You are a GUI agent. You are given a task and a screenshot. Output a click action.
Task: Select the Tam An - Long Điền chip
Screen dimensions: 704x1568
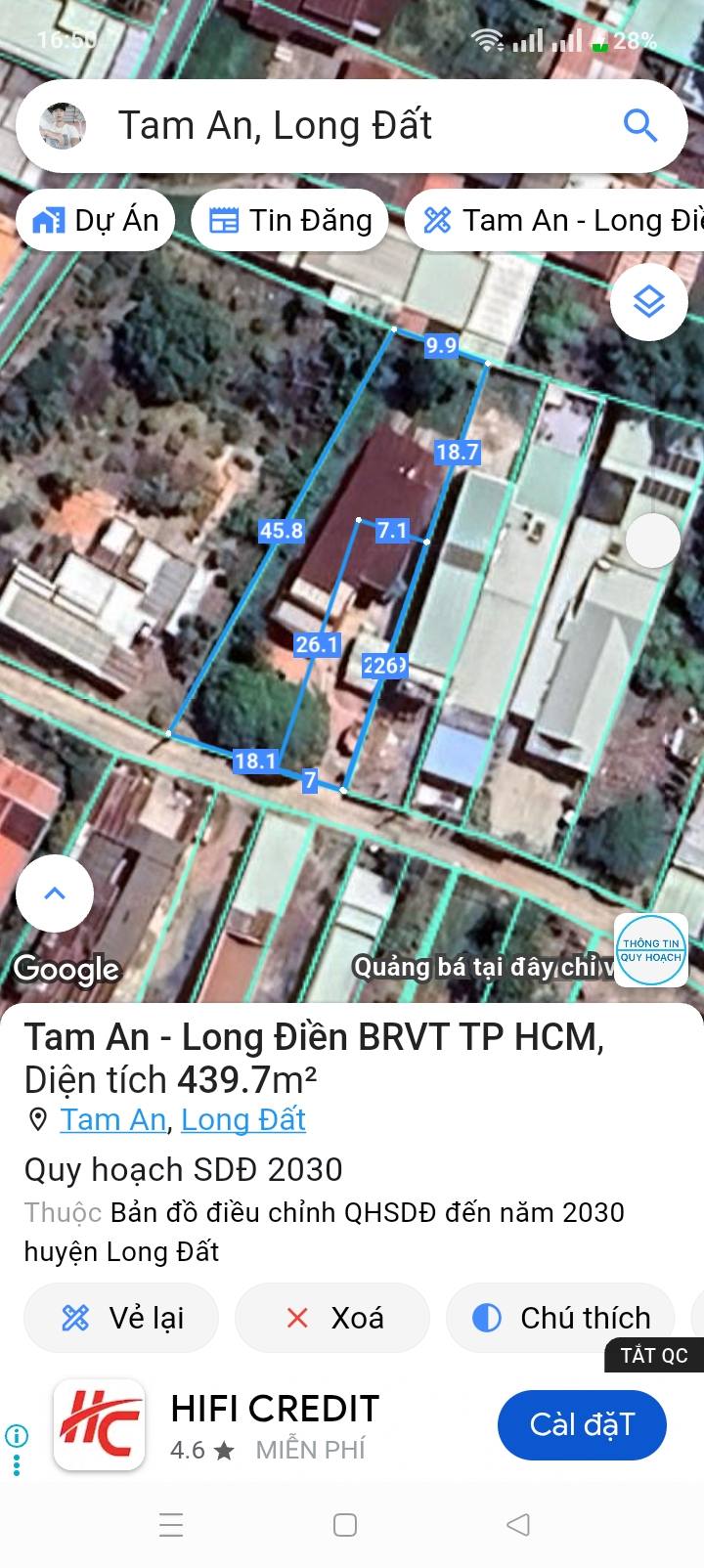(559, 220)
